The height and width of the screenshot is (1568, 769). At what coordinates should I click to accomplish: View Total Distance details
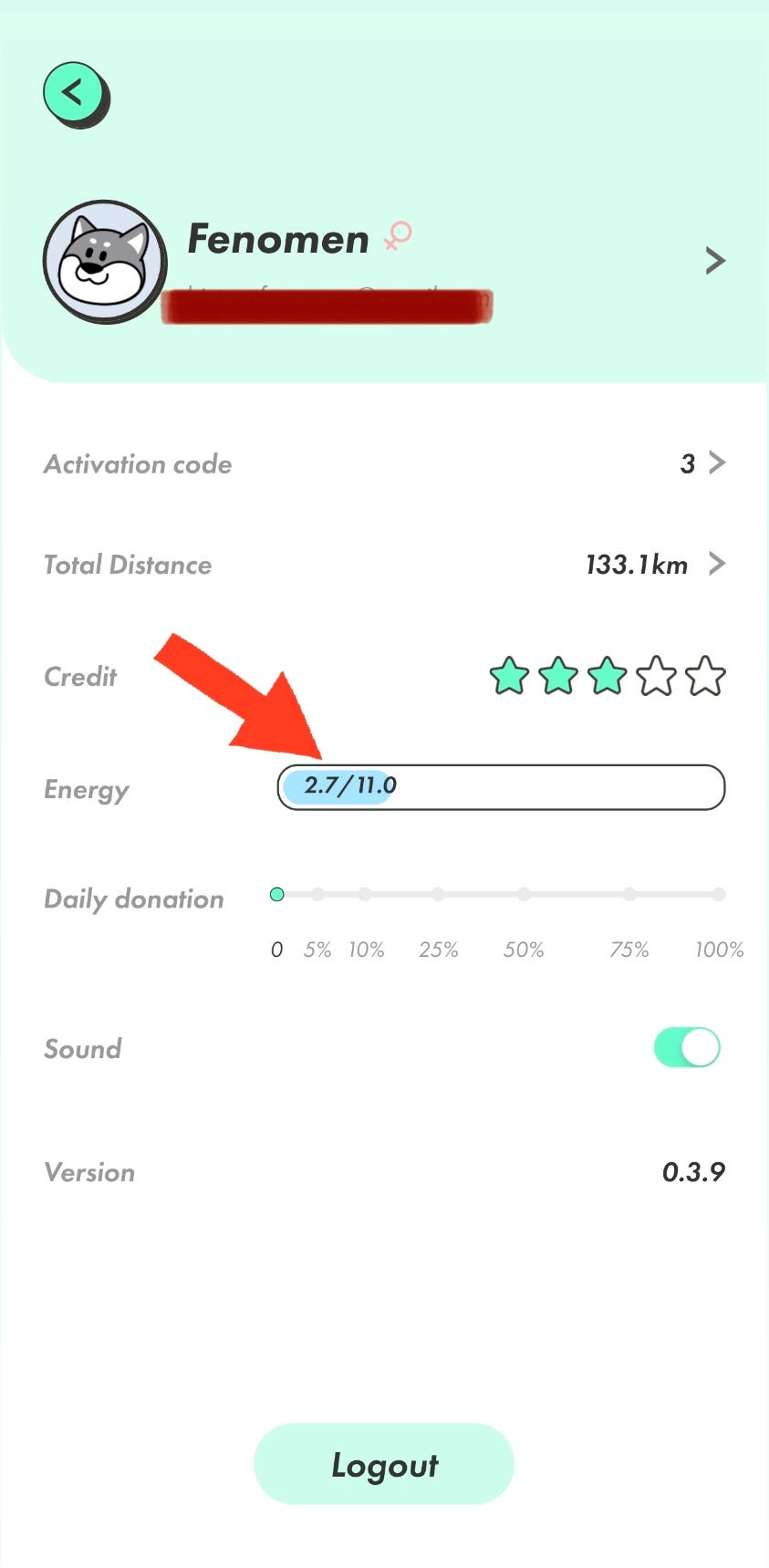[716, 565]
